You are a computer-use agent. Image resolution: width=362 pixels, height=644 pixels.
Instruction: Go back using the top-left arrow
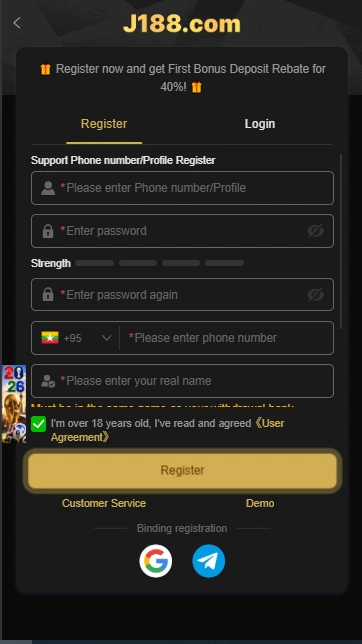16,23
